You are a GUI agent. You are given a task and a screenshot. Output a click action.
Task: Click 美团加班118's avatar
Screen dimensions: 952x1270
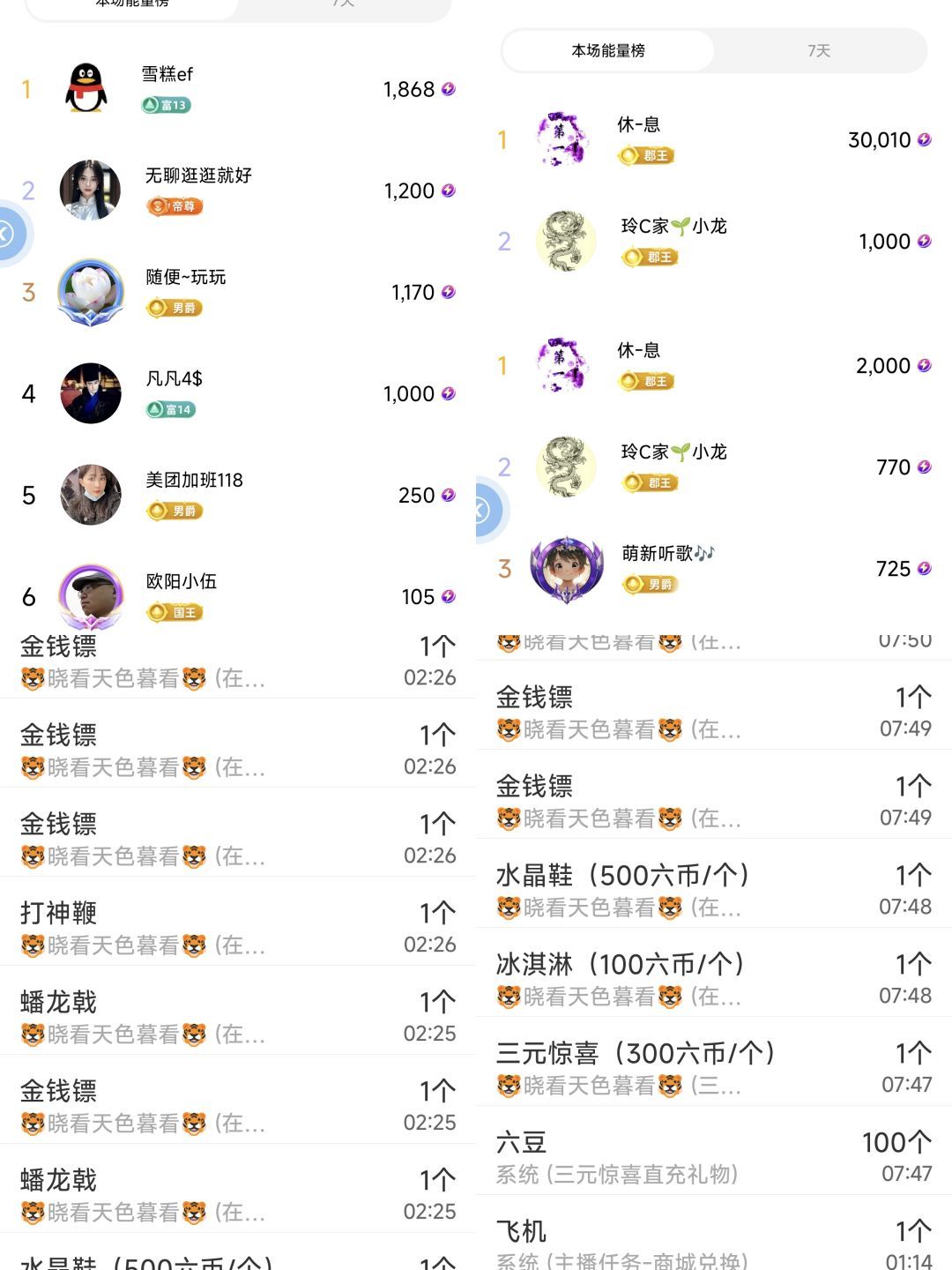coord(89,495)
